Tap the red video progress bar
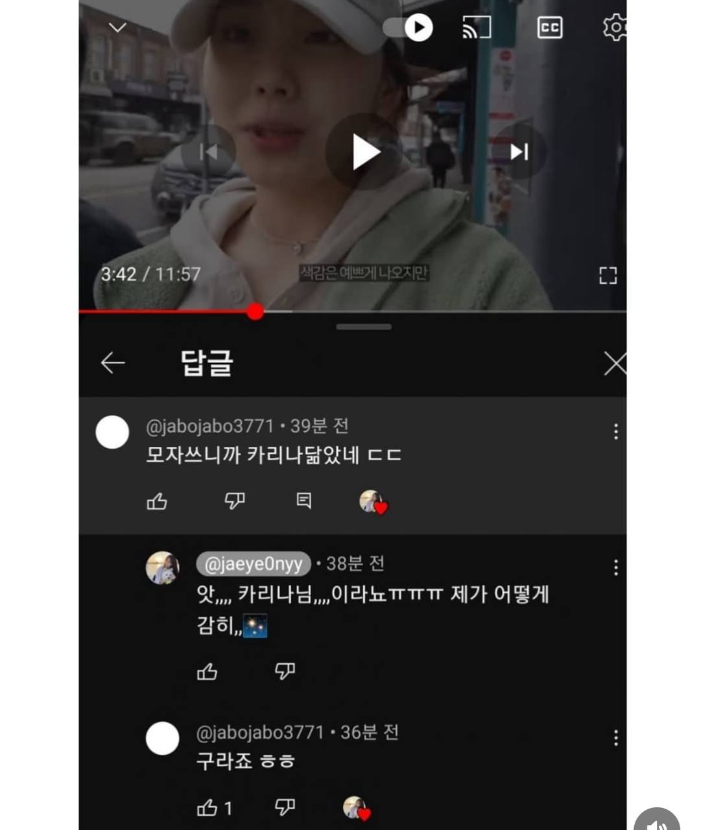This screenshot has height=830, width=705. (255, 312)
